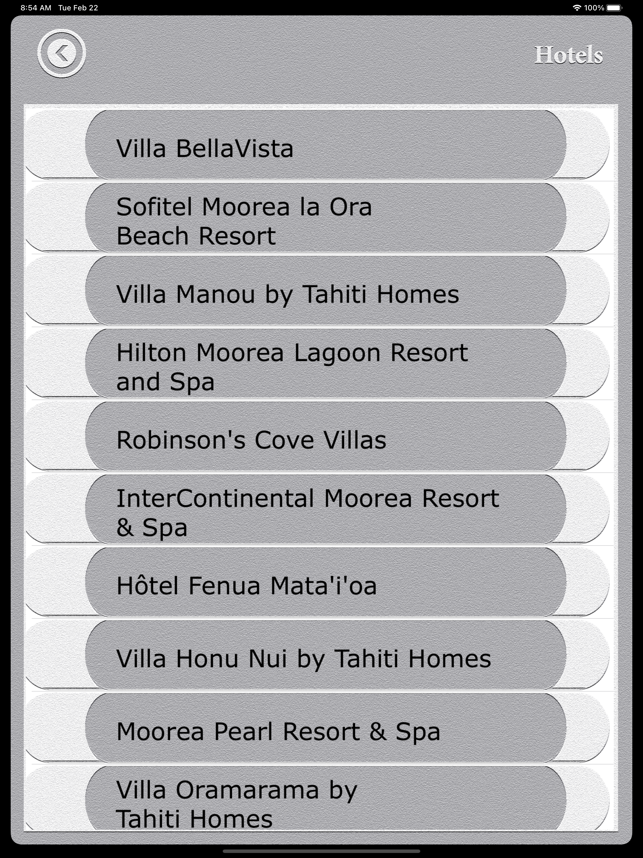Open Robinson's Cove Villas
Screen dimensions: 643x858
click(325, 439)
